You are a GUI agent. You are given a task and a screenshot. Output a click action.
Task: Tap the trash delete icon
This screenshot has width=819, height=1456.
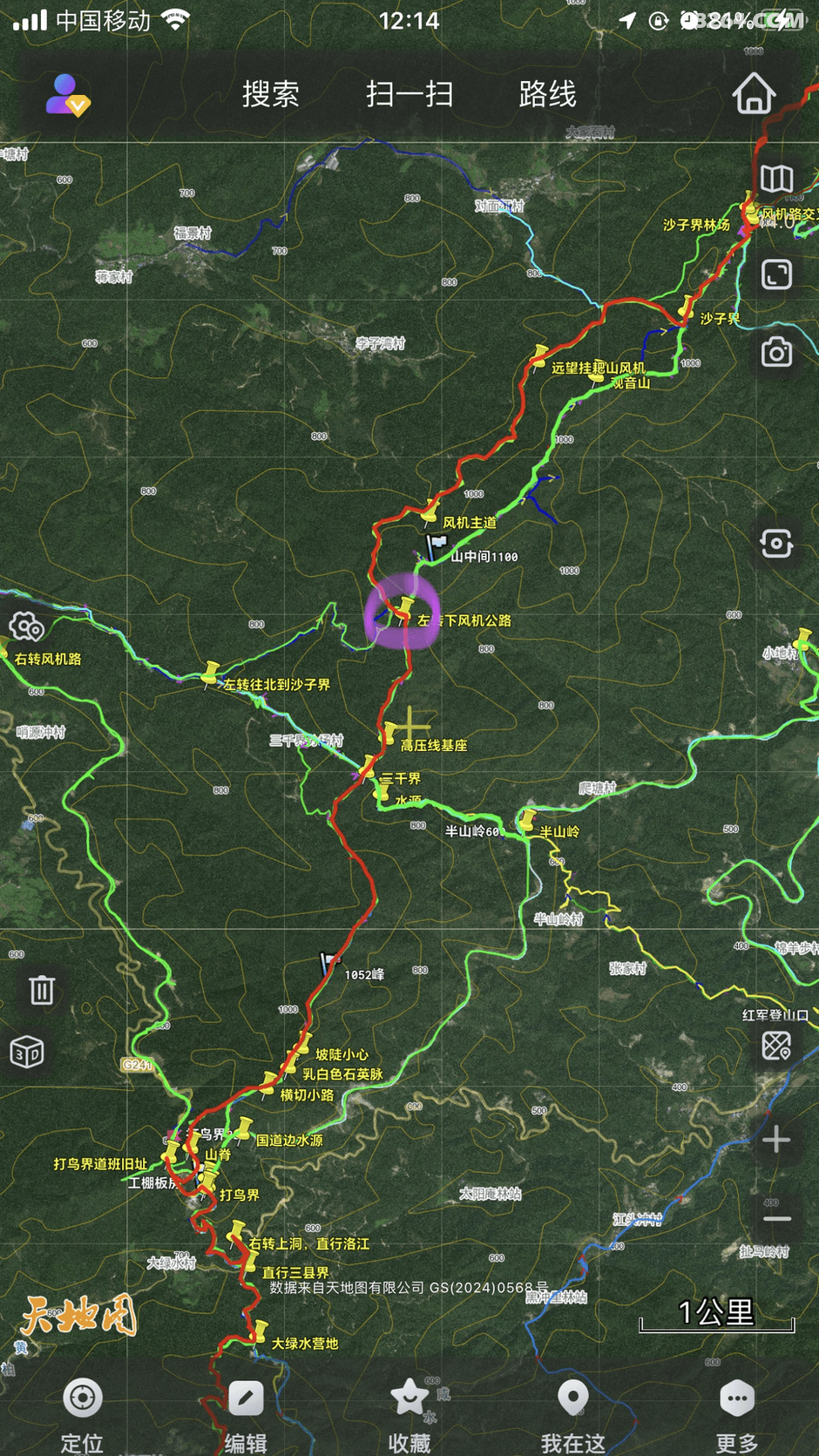[42, 991]
